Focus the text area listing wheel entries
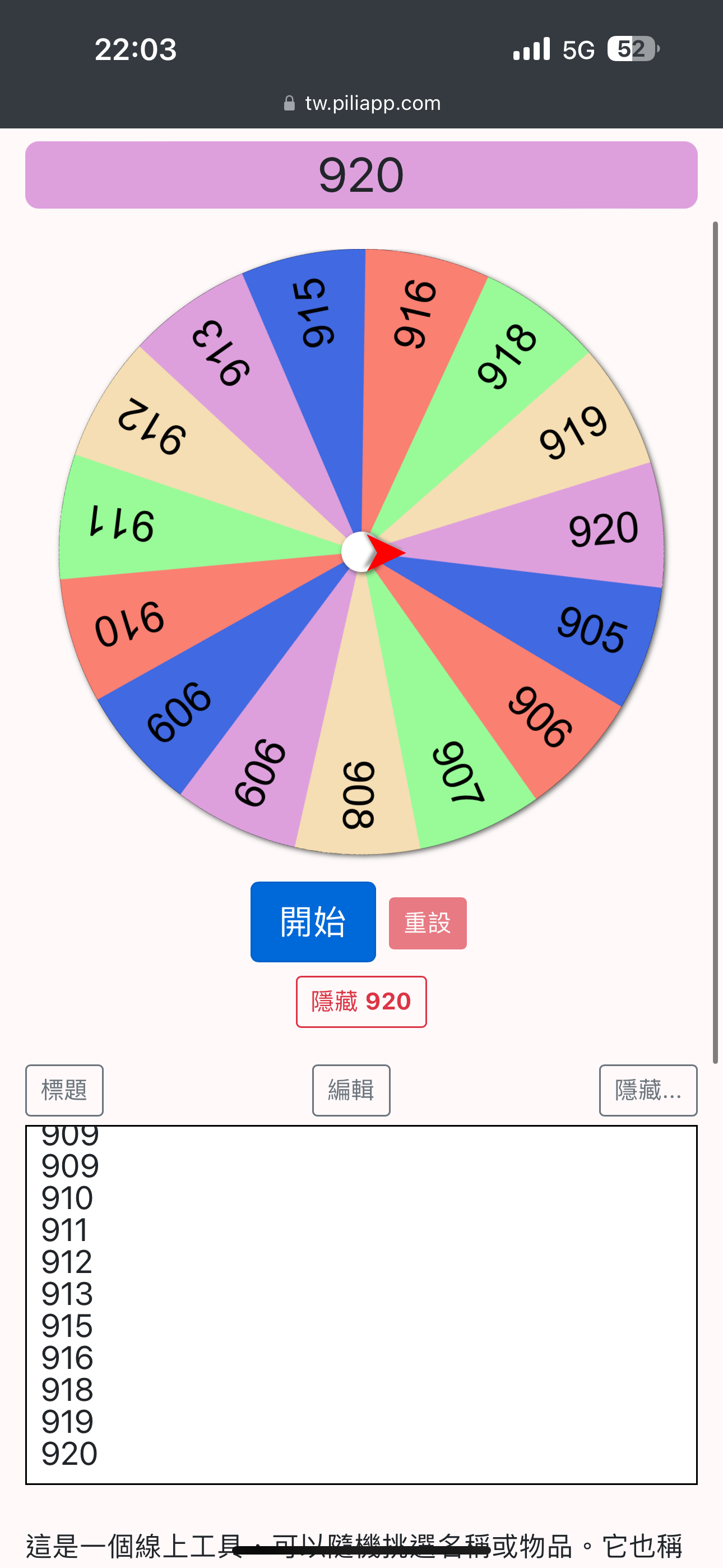Image resolution: width=723 pixels, height=1568 pixels. [361, 1304]
